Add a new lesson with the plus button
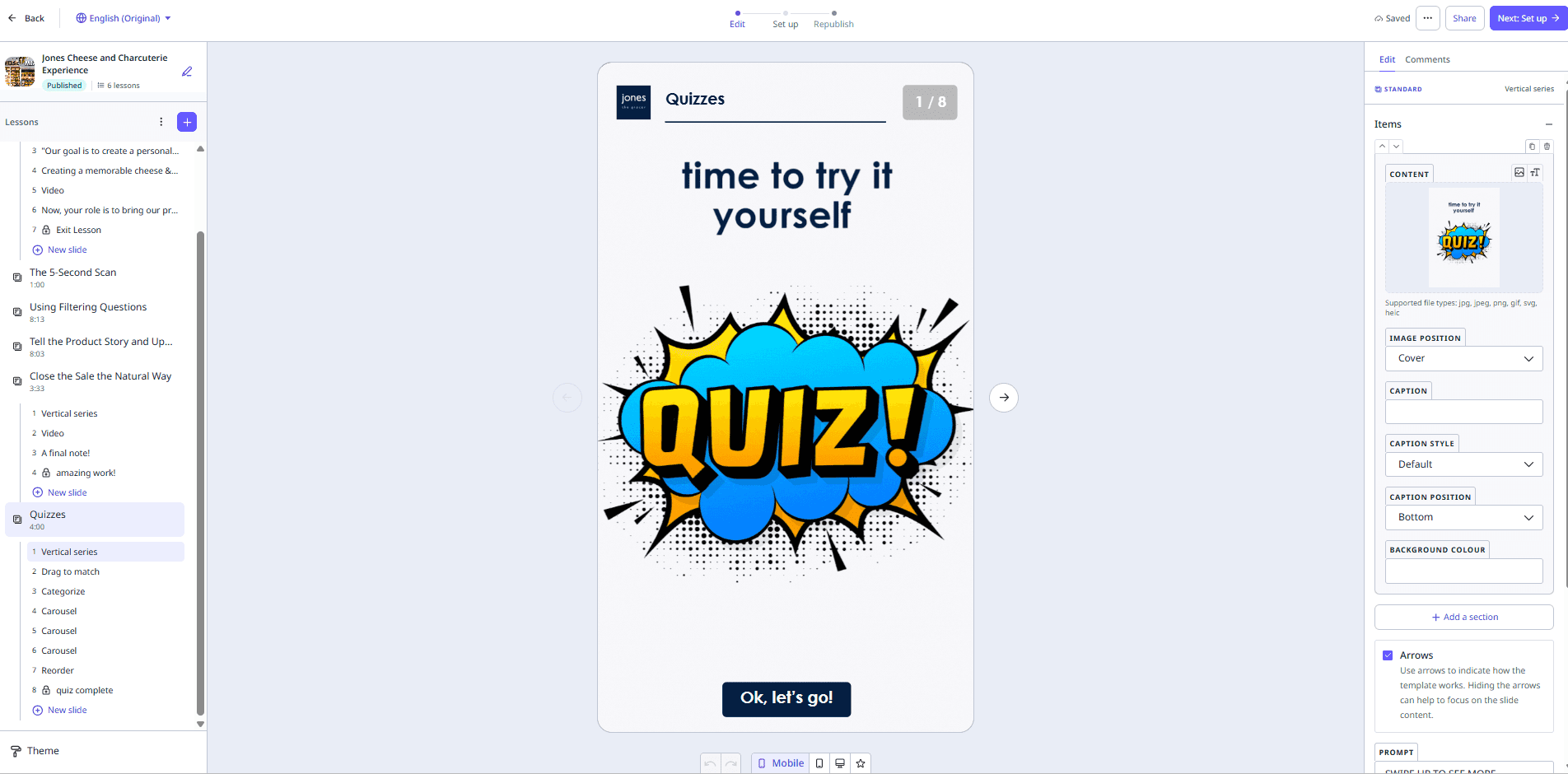Screen dimensions: 1568x774 coord(187,122)
